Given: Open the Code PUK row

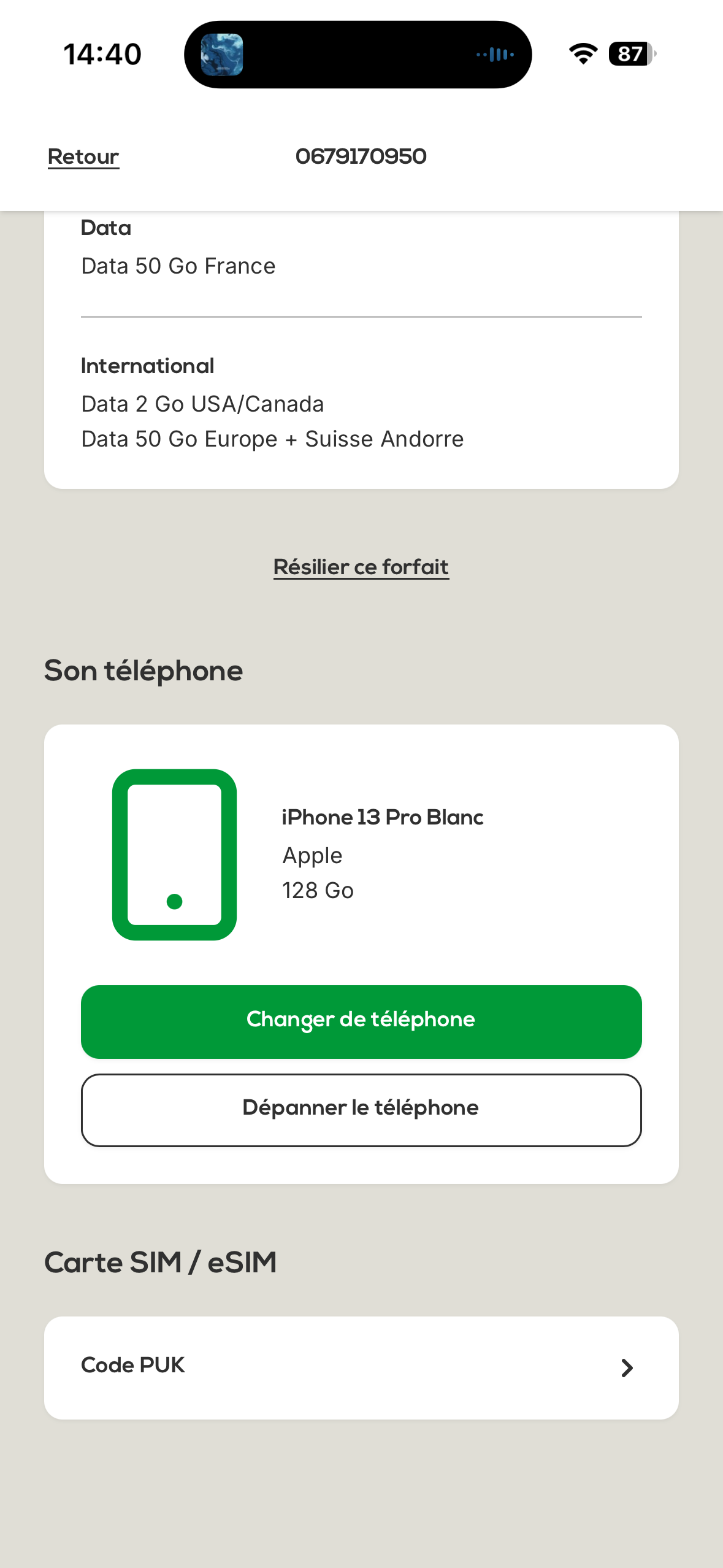Looking at the screenshot, I should tap(361, 1367).
